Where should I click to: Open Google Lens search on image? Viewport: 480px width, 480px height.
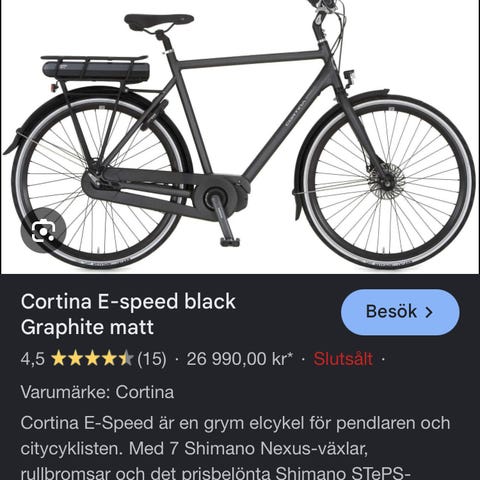point(43,230)
